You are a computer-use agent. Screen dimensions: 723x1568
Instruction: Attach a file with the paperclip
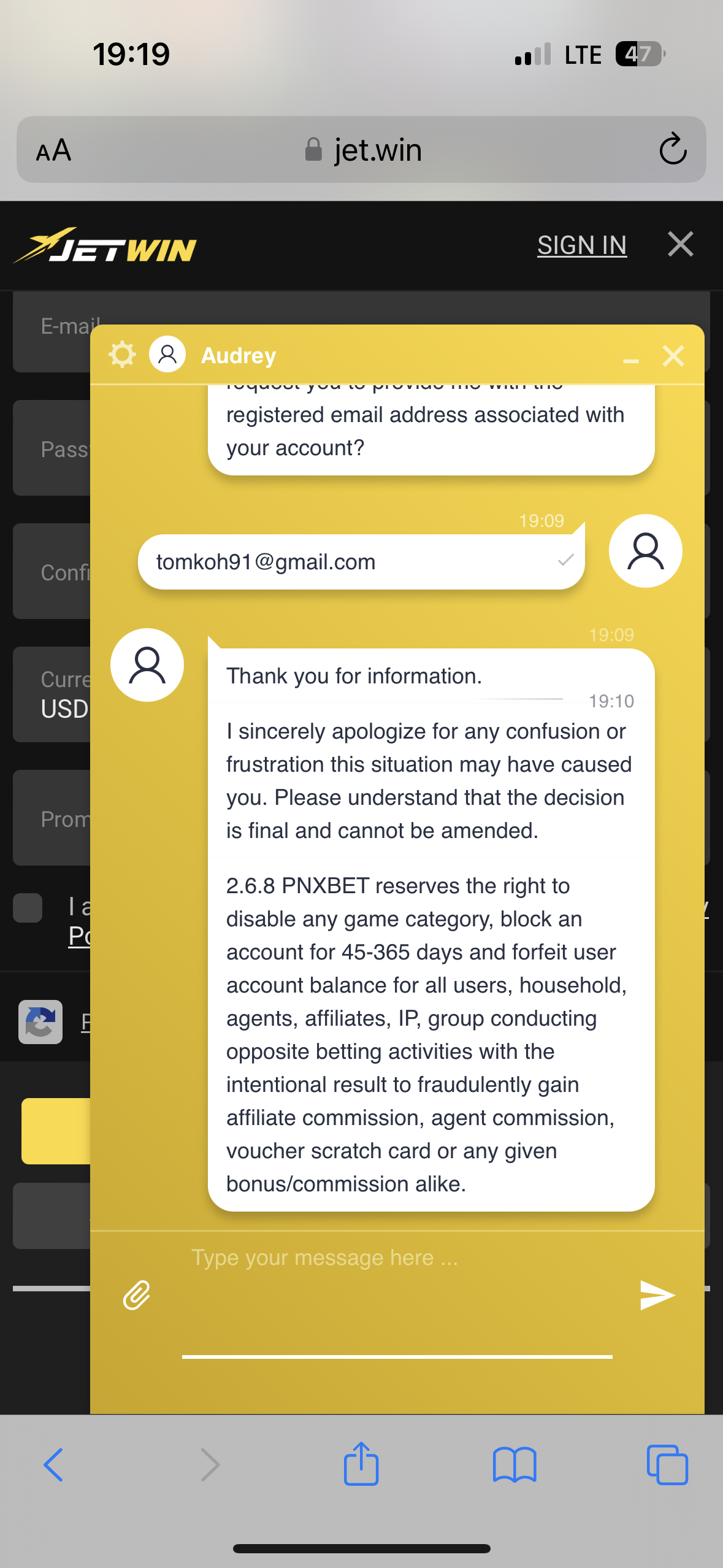[x=137, y=1295]
